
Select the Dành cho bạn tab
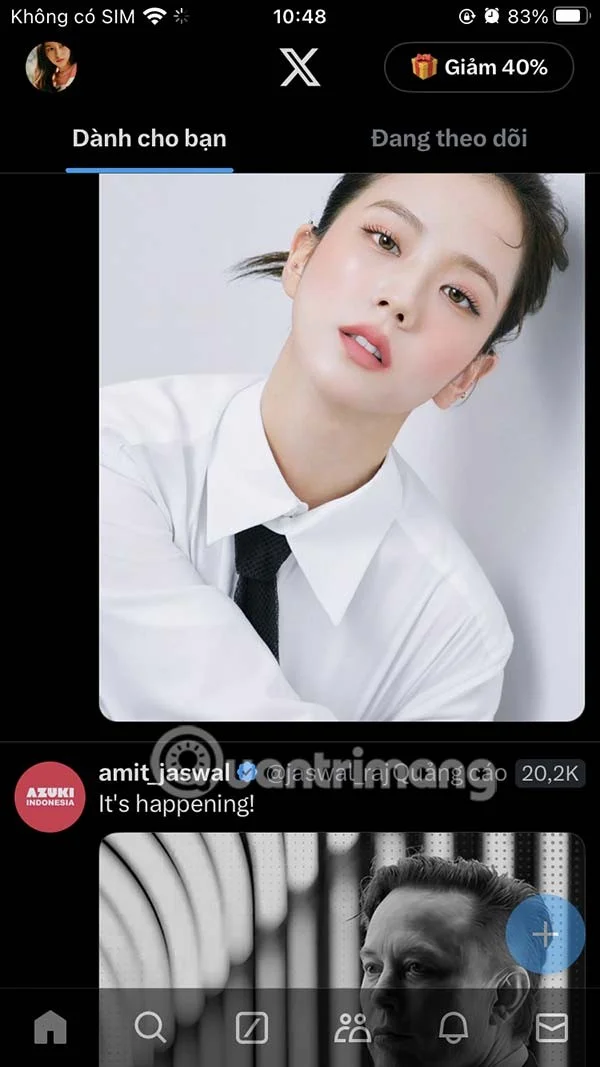point(149,138)
